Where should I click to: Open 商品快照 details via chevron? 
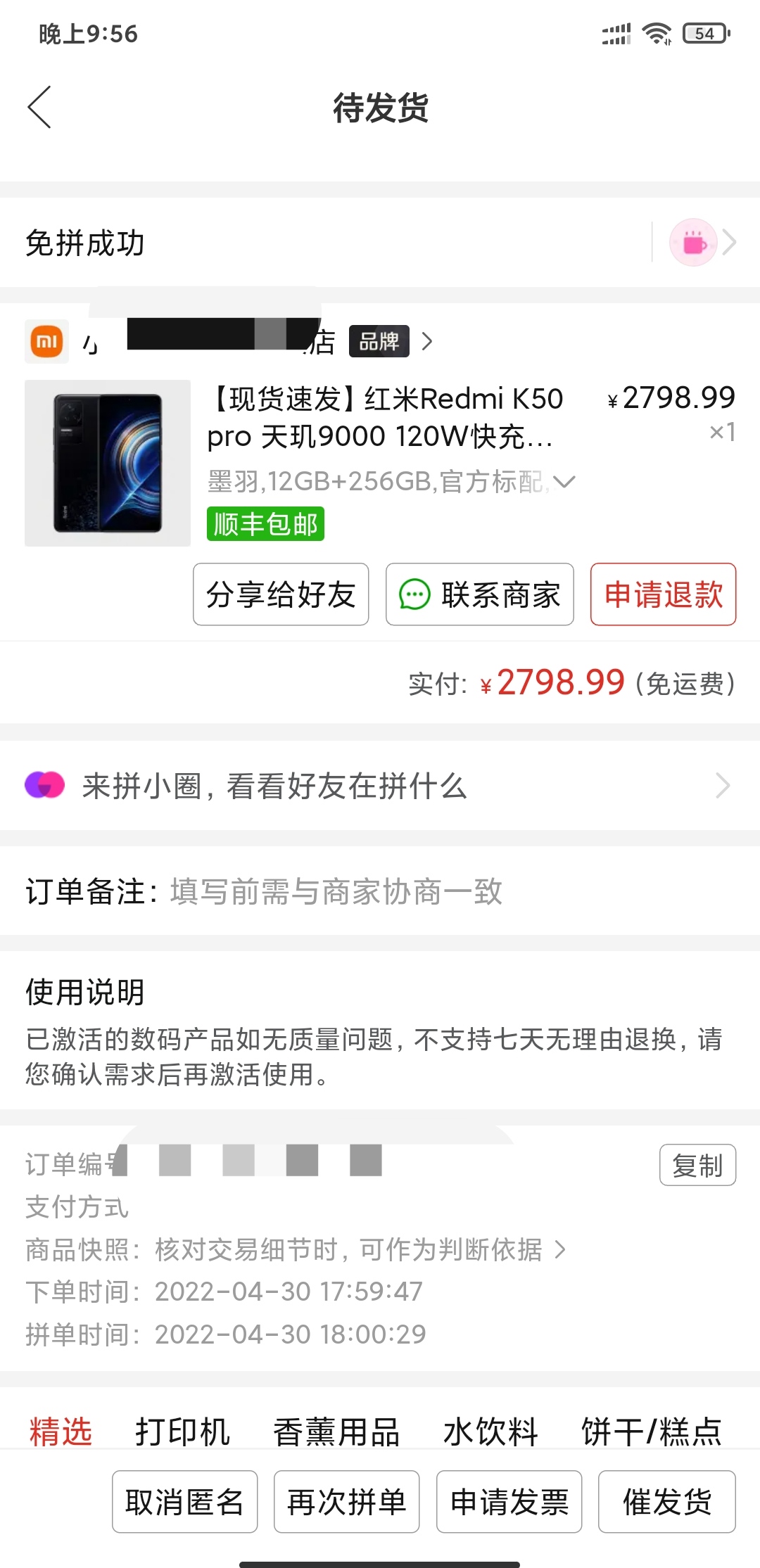559,1249
